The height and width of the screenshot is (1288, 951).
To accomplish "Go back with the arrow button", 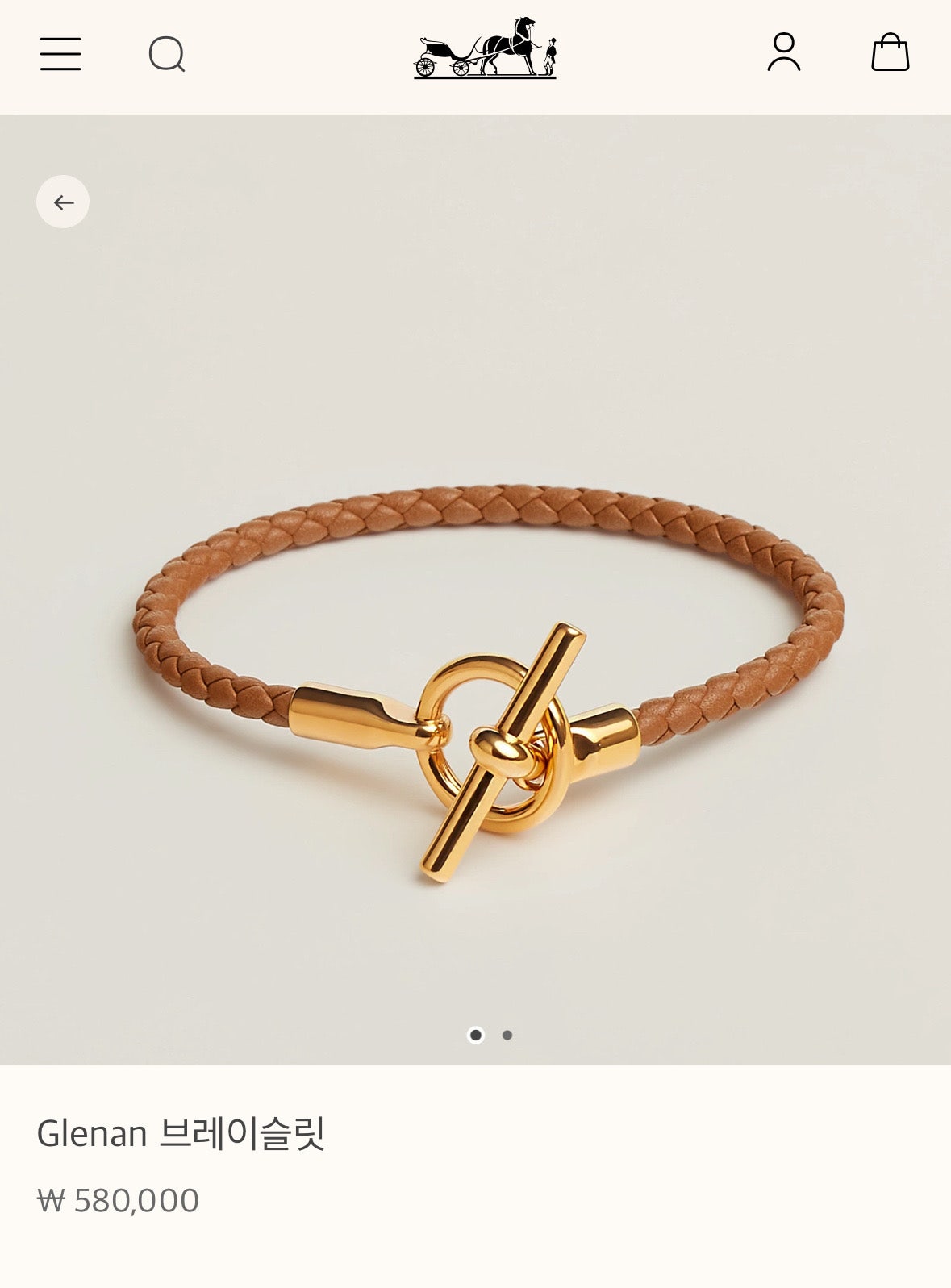I will click(x=63, y=202).
